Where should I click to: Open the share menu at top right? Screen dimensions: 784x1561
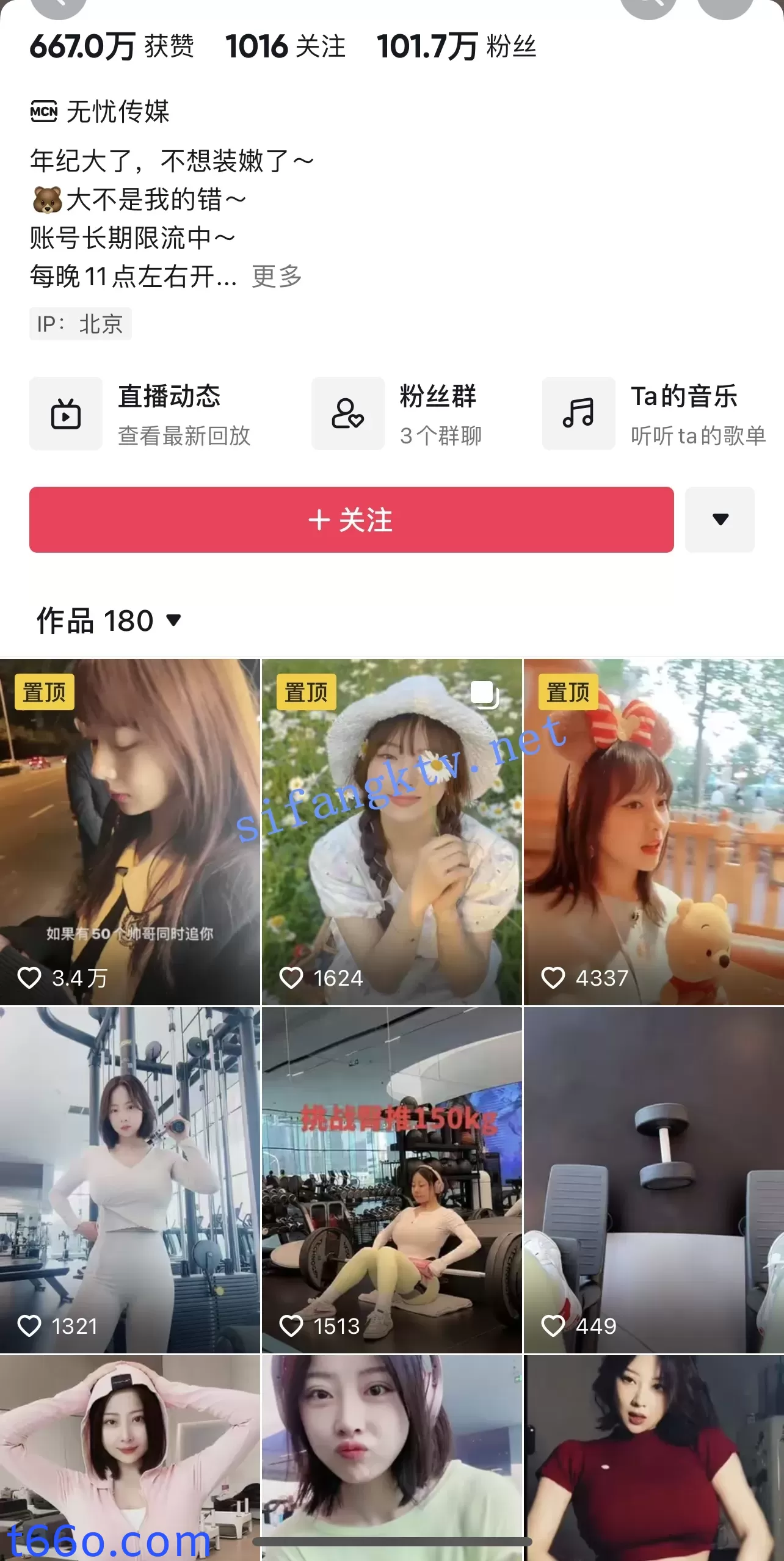click(727, 6)
